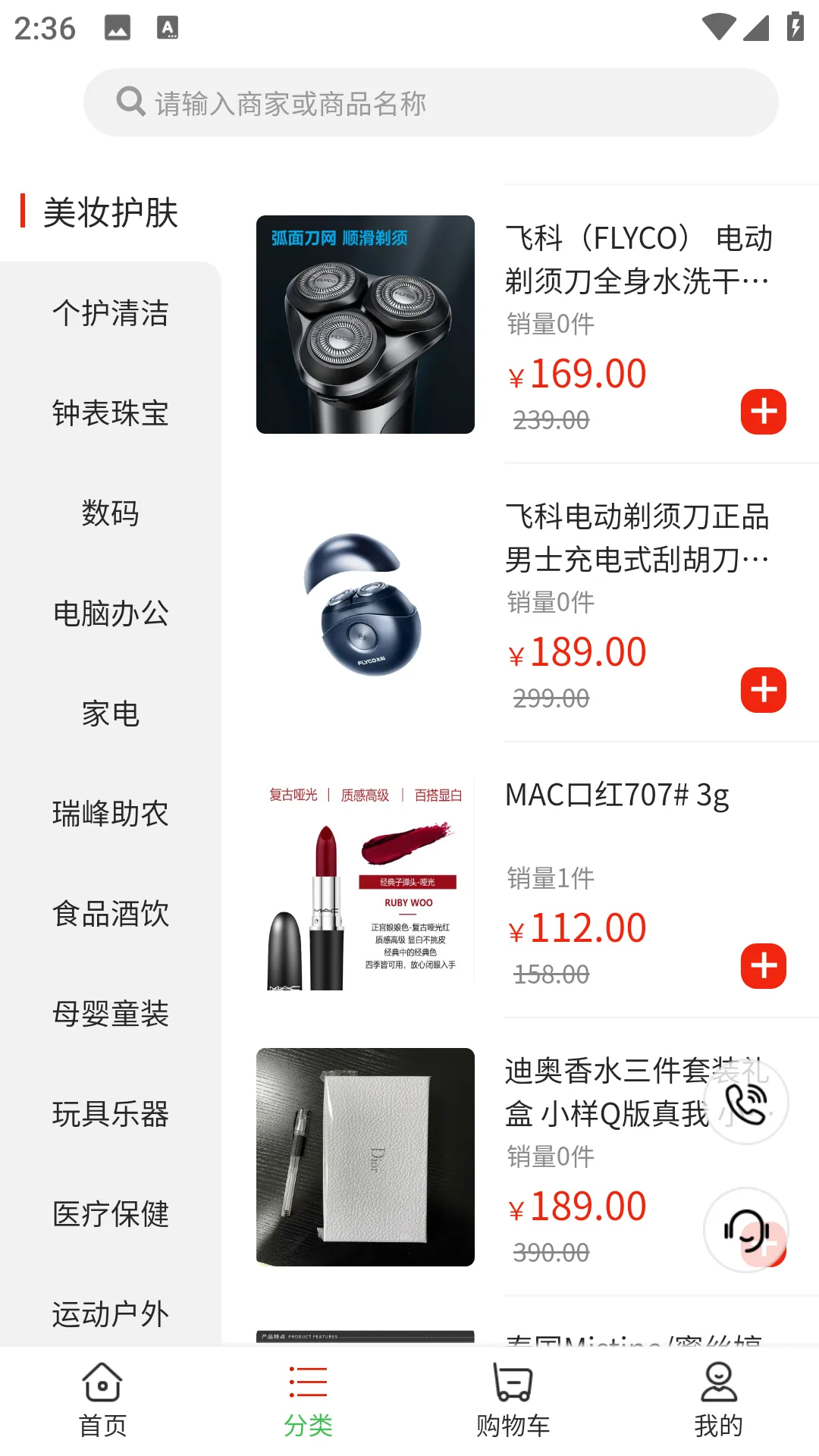Add FLYCO electric shaver ¥169.00 to cart
The height and width of the screenshot is (1456, 819).
point(764,412)
